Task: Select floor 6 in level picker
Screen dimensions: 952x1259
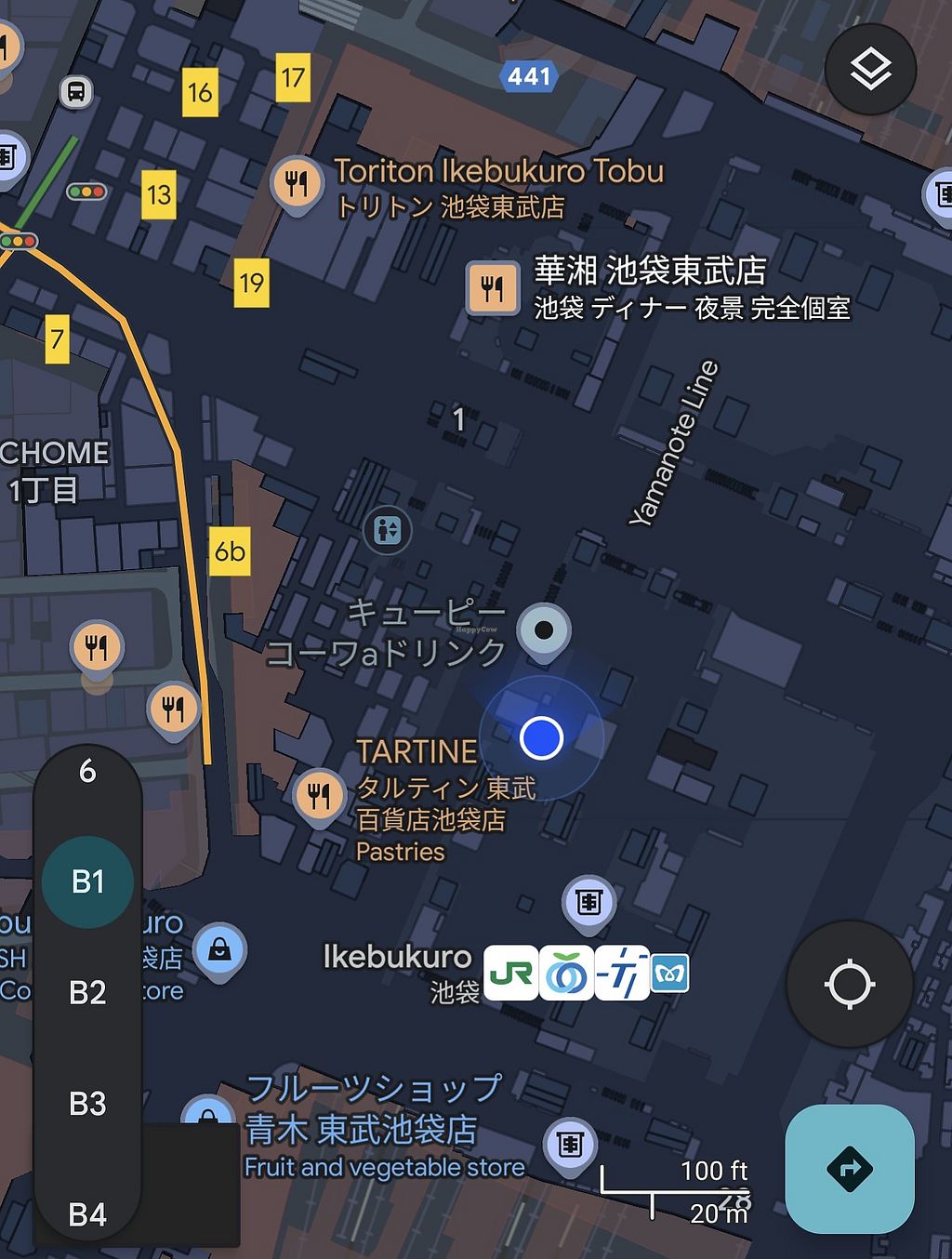Action: [87, 771]
